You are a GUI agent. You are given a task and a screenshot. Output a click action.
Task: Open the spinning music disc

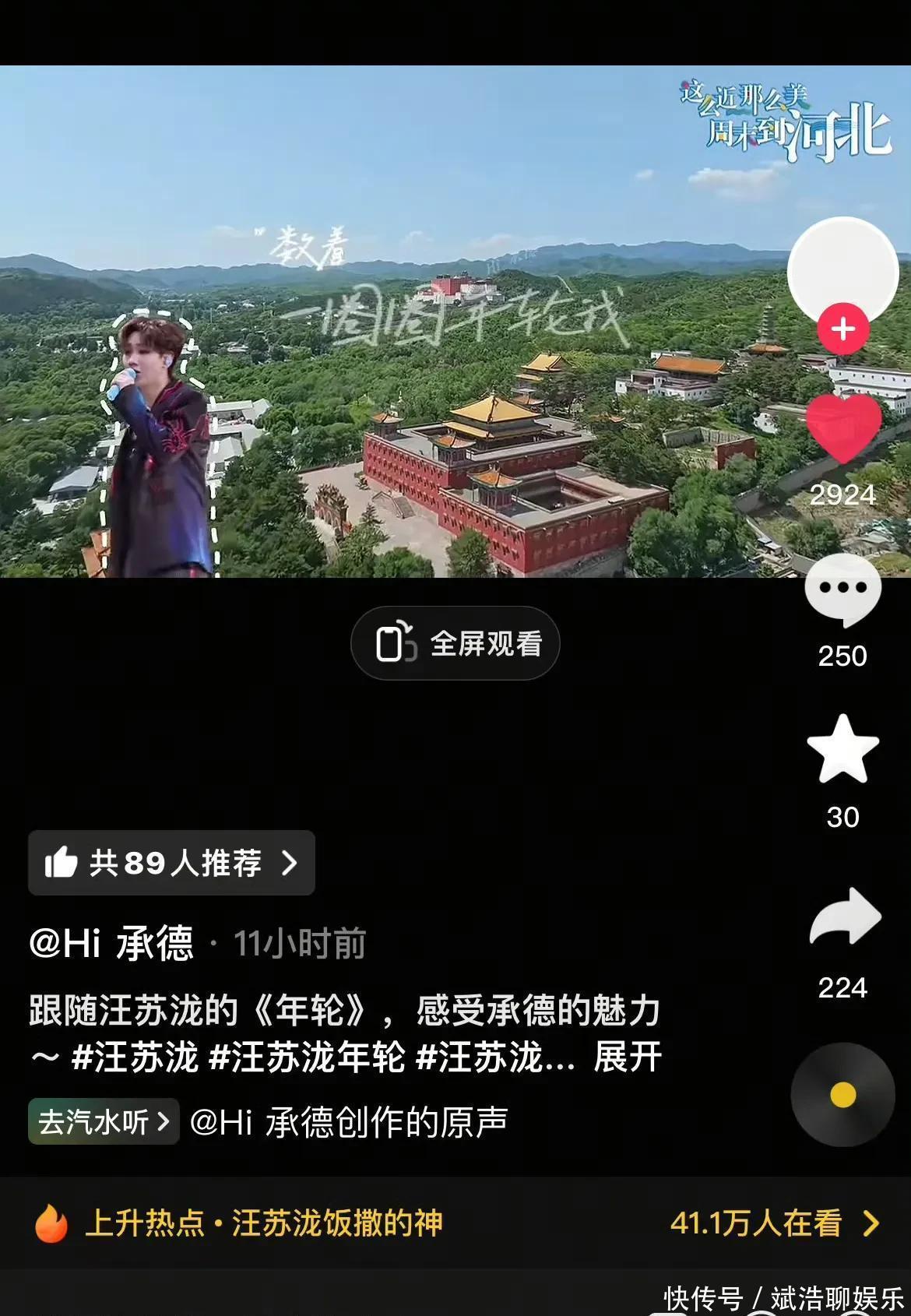[842, 1095]
